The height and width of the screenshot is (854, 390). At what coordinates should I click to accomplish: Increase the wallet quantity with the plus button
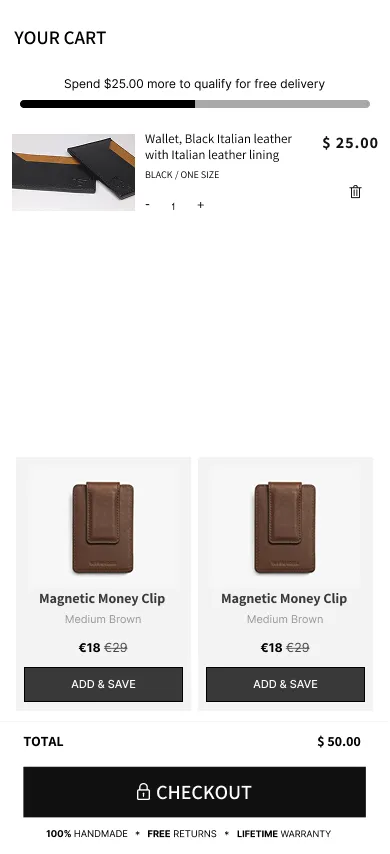pyautogui.click(x=200, y=205)
